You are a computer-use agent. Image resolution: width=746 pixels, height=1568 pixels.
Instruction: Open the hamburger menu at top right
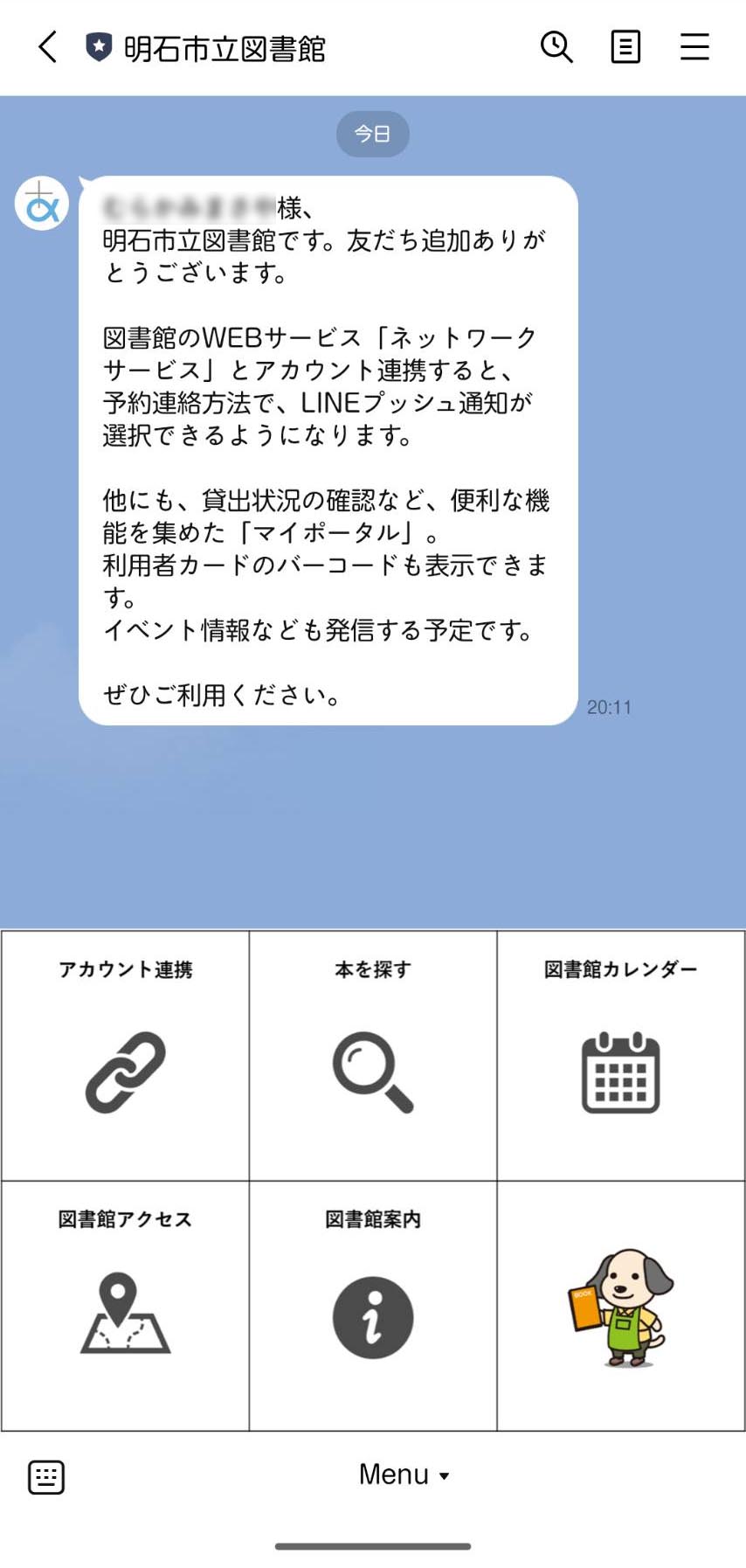point(694,47)
